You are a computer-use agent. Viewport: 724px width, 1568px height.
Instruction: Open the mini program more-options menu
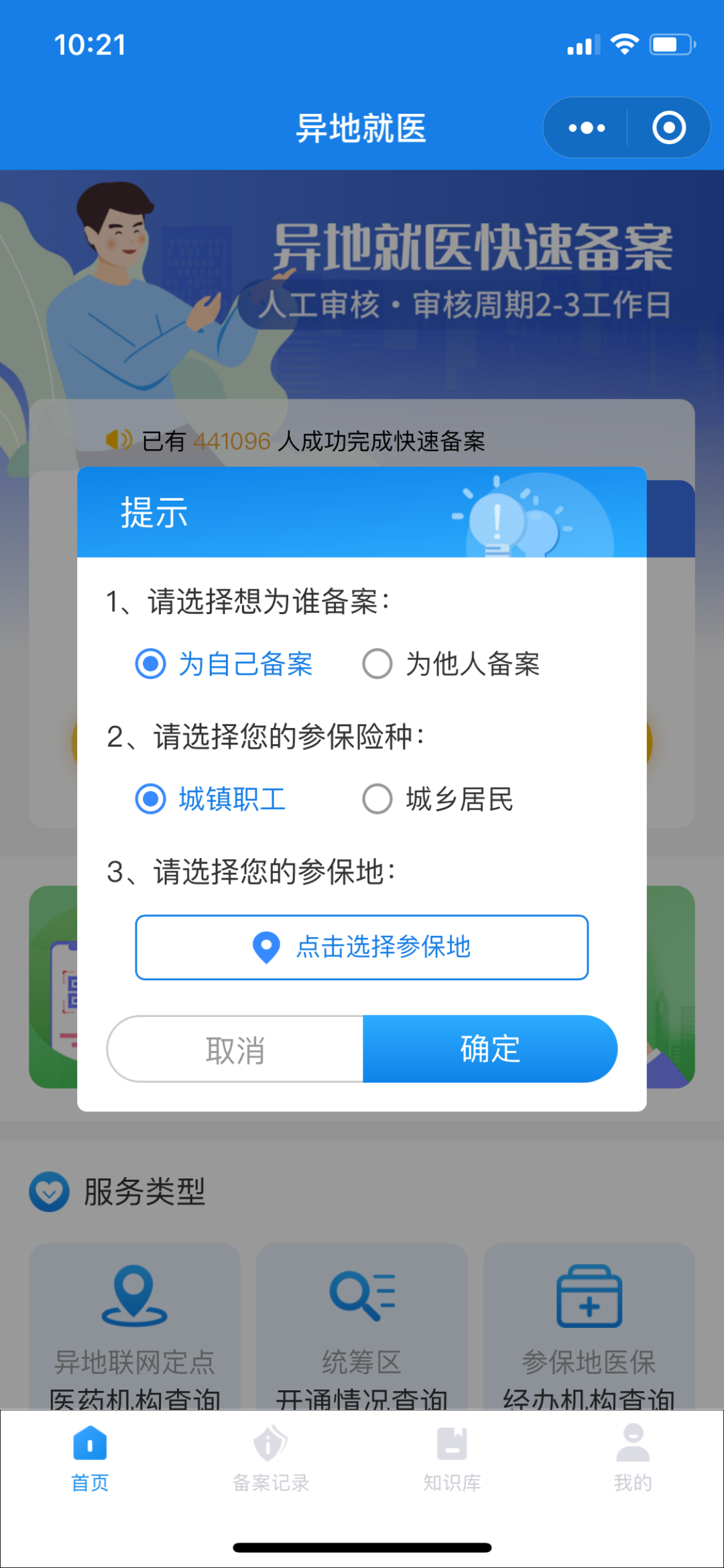tap(587, 127)
